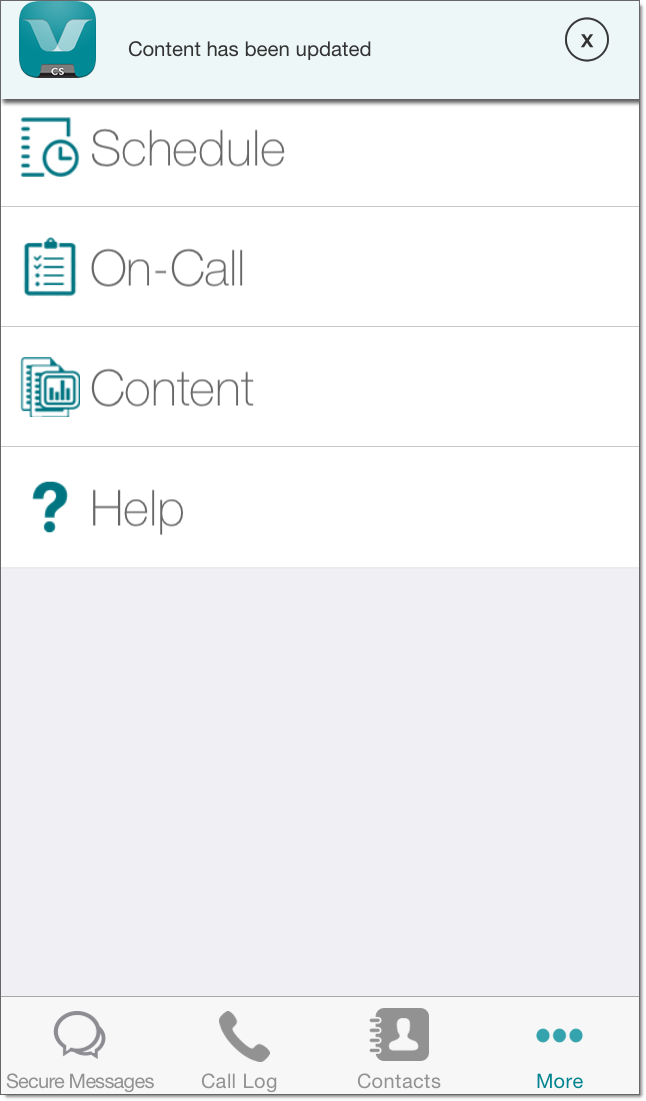Open the Schedule menu item
Viewport: 646px width, 1101px height.
click(187, 149)
